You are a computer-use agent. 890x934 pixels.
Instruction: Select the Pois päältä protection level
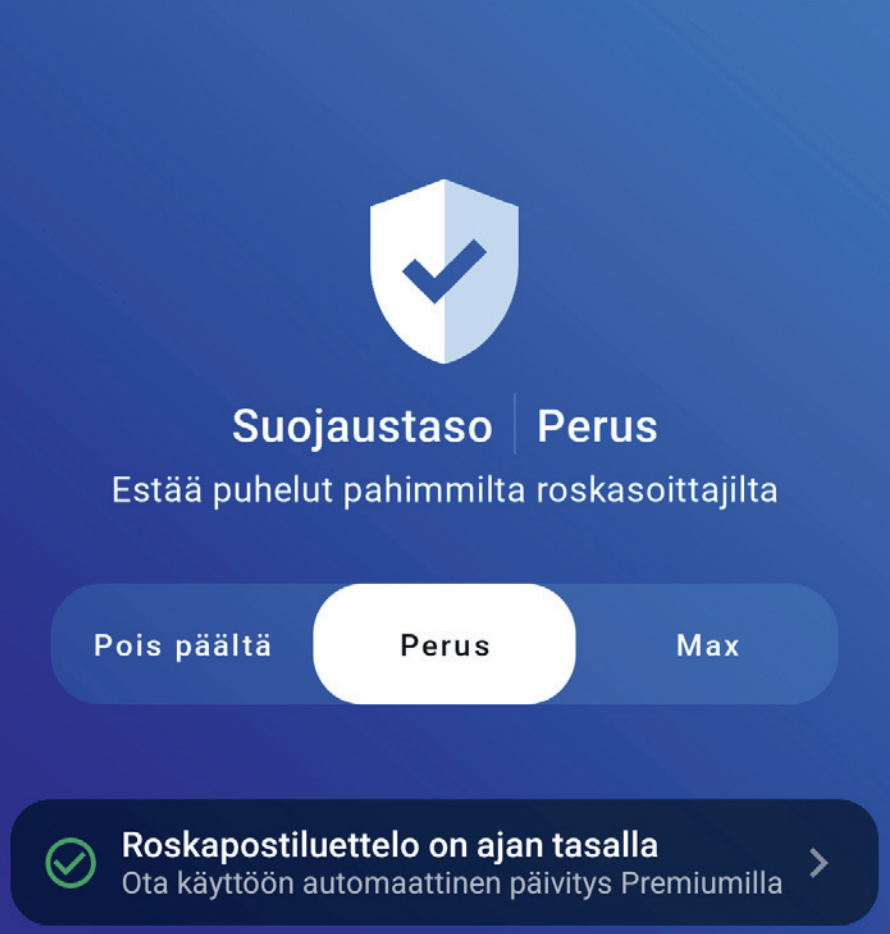[x=183, y=645]
